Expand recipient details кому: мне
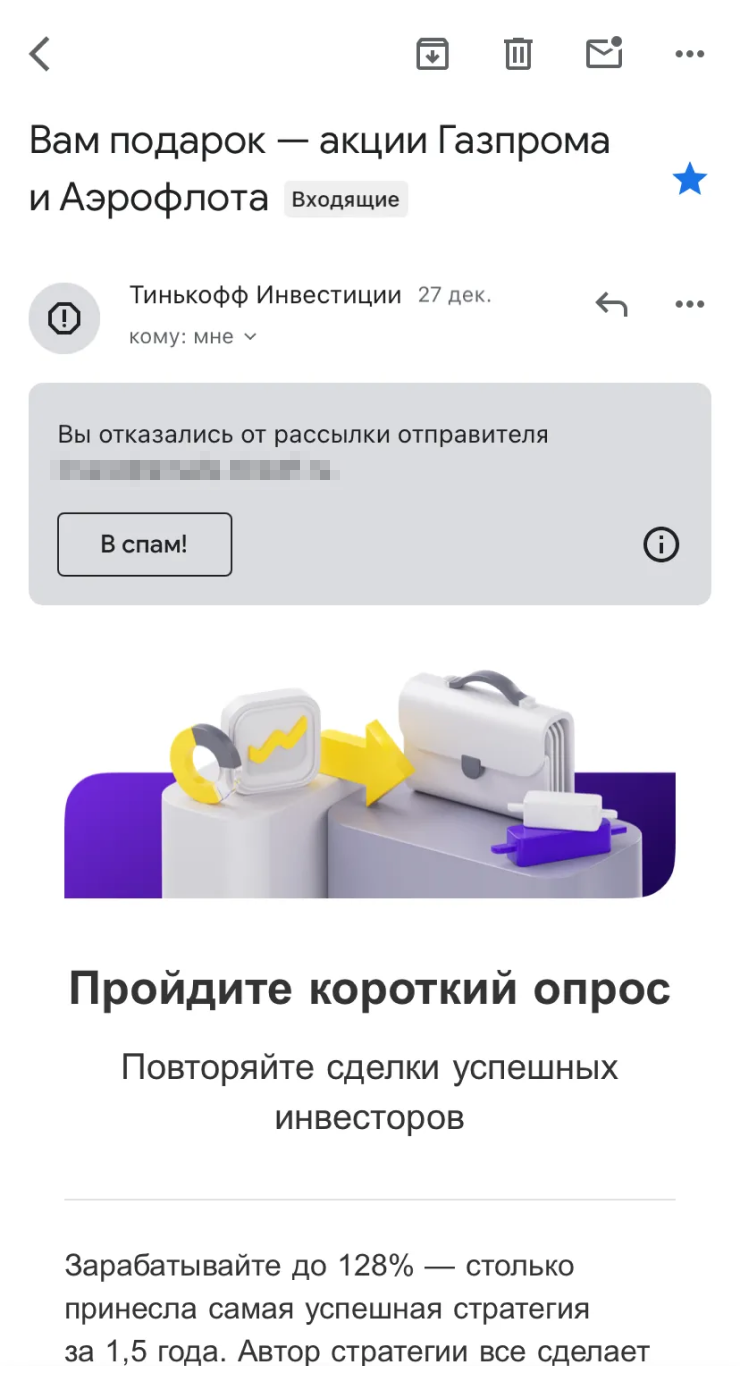The width and height of the screenshot is (740, 1388). (x=193, y=337)
